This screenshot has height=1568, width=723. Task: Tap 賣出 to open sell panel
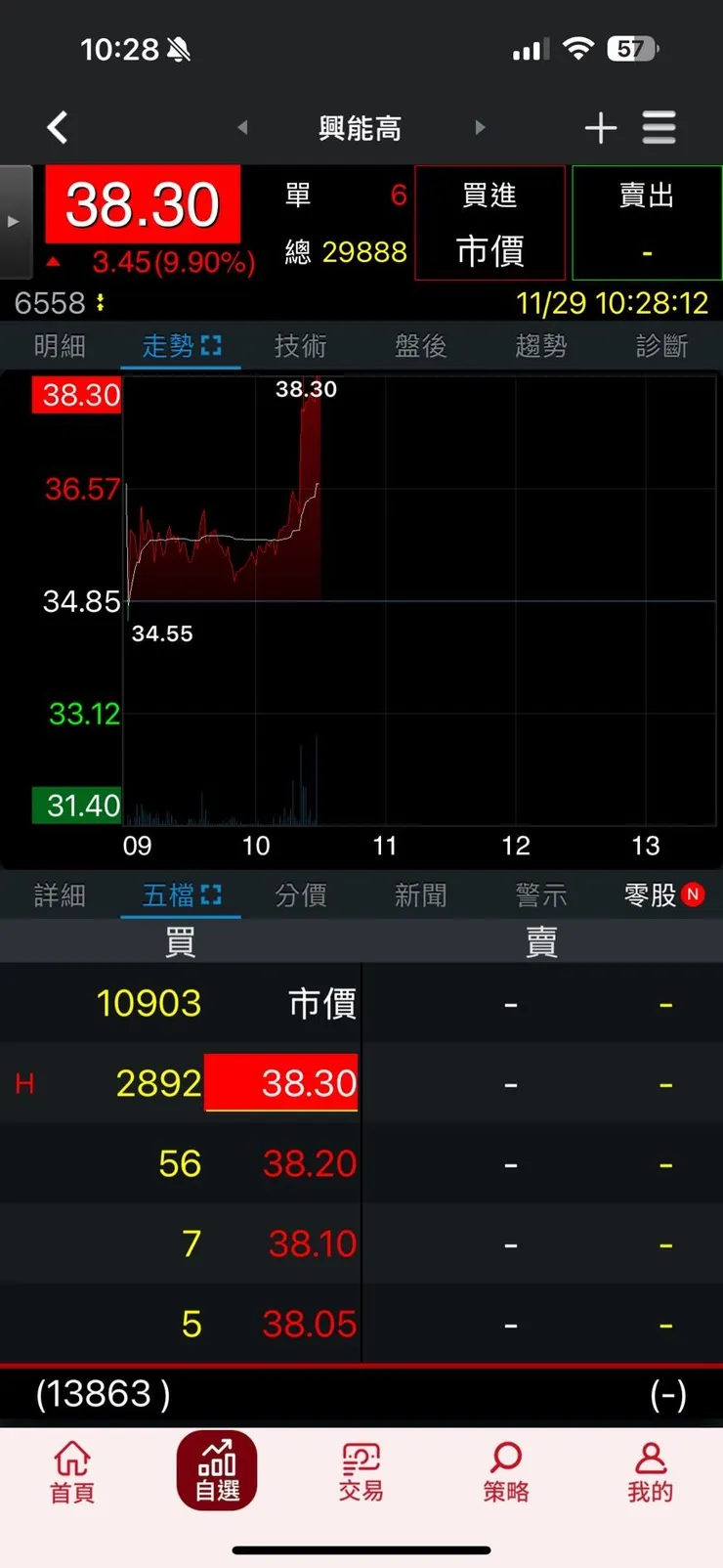[647, 223]
